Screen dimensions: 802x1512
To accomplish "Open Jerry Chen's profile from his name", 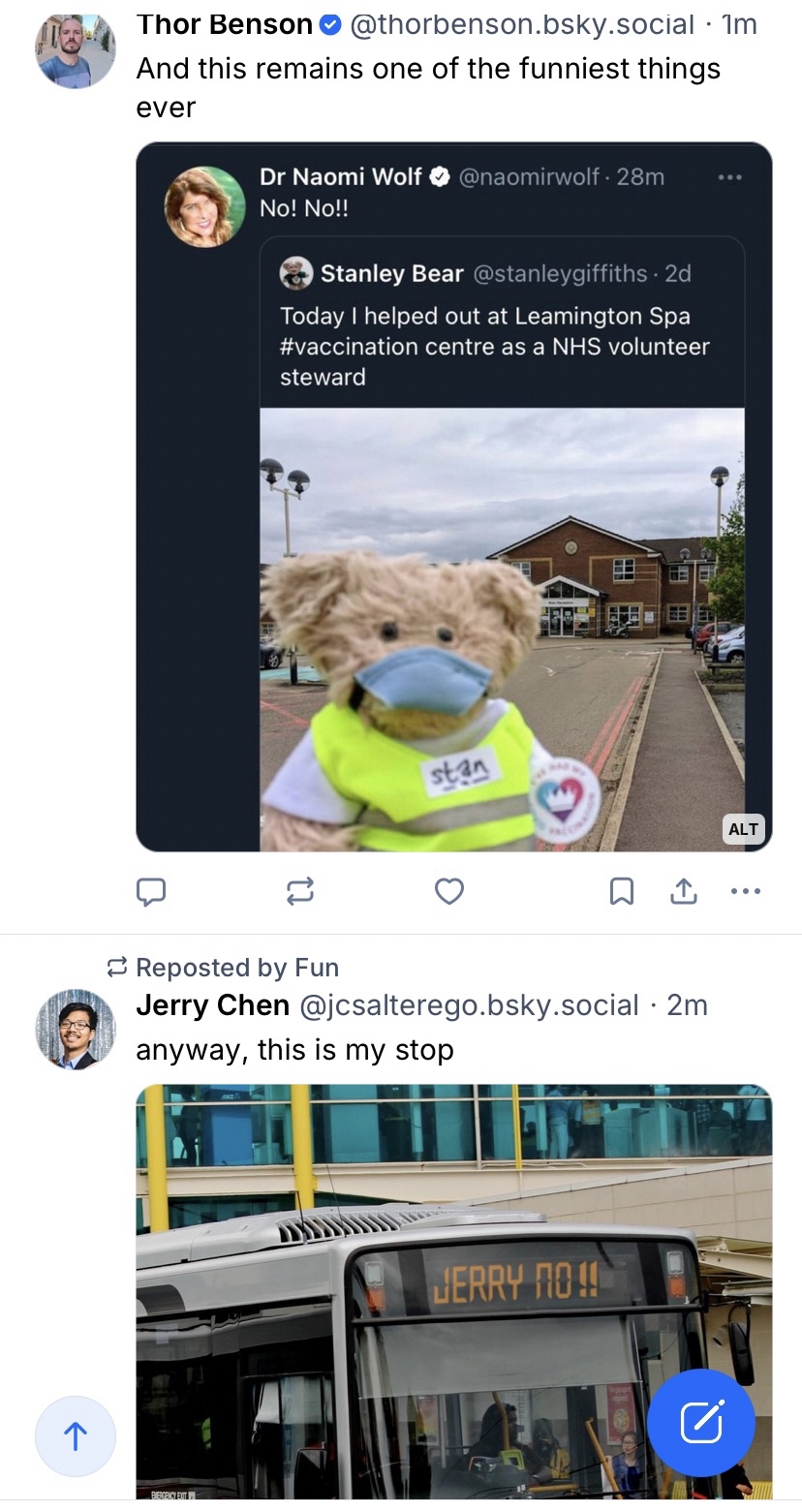I will pos(213,1005).
